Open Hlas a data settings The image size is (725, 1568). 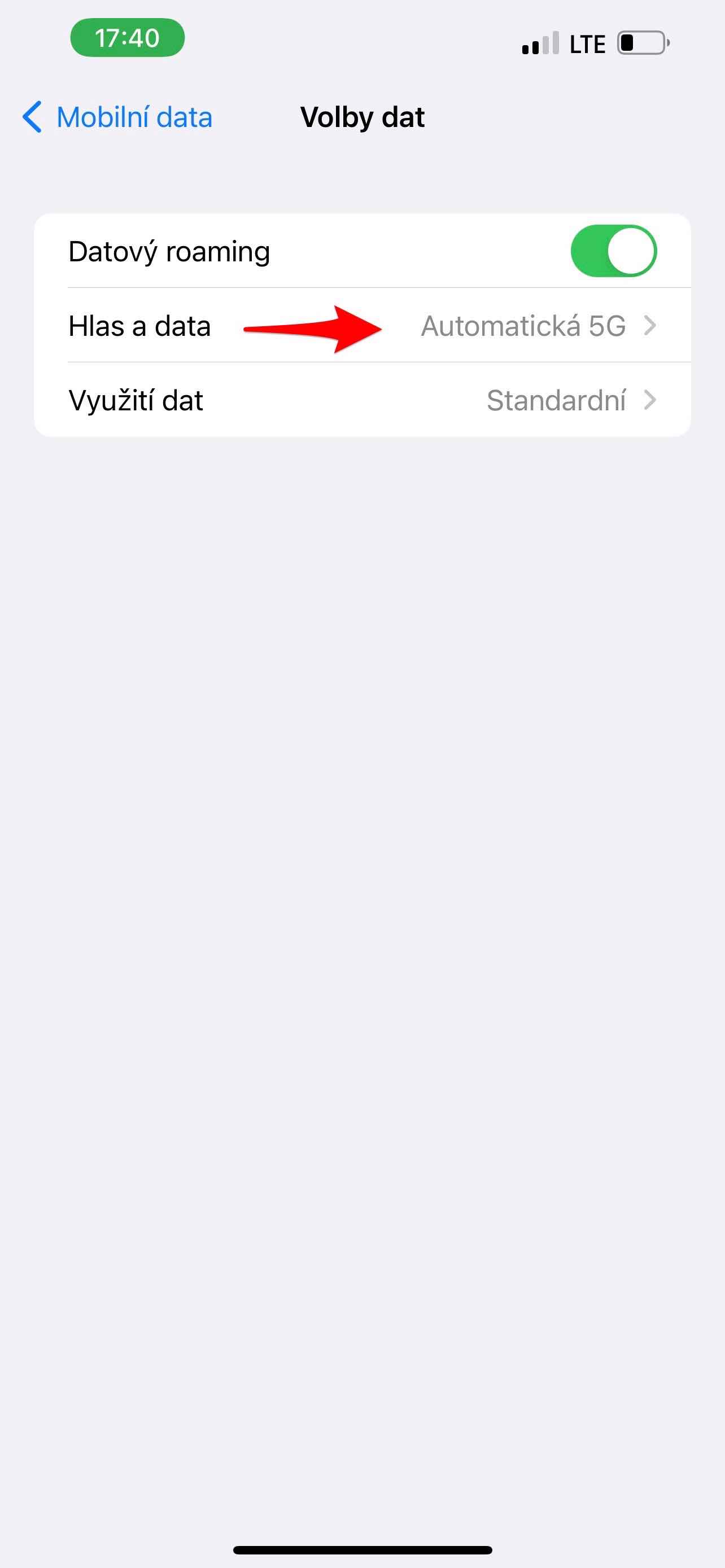(x=361, y=326)
